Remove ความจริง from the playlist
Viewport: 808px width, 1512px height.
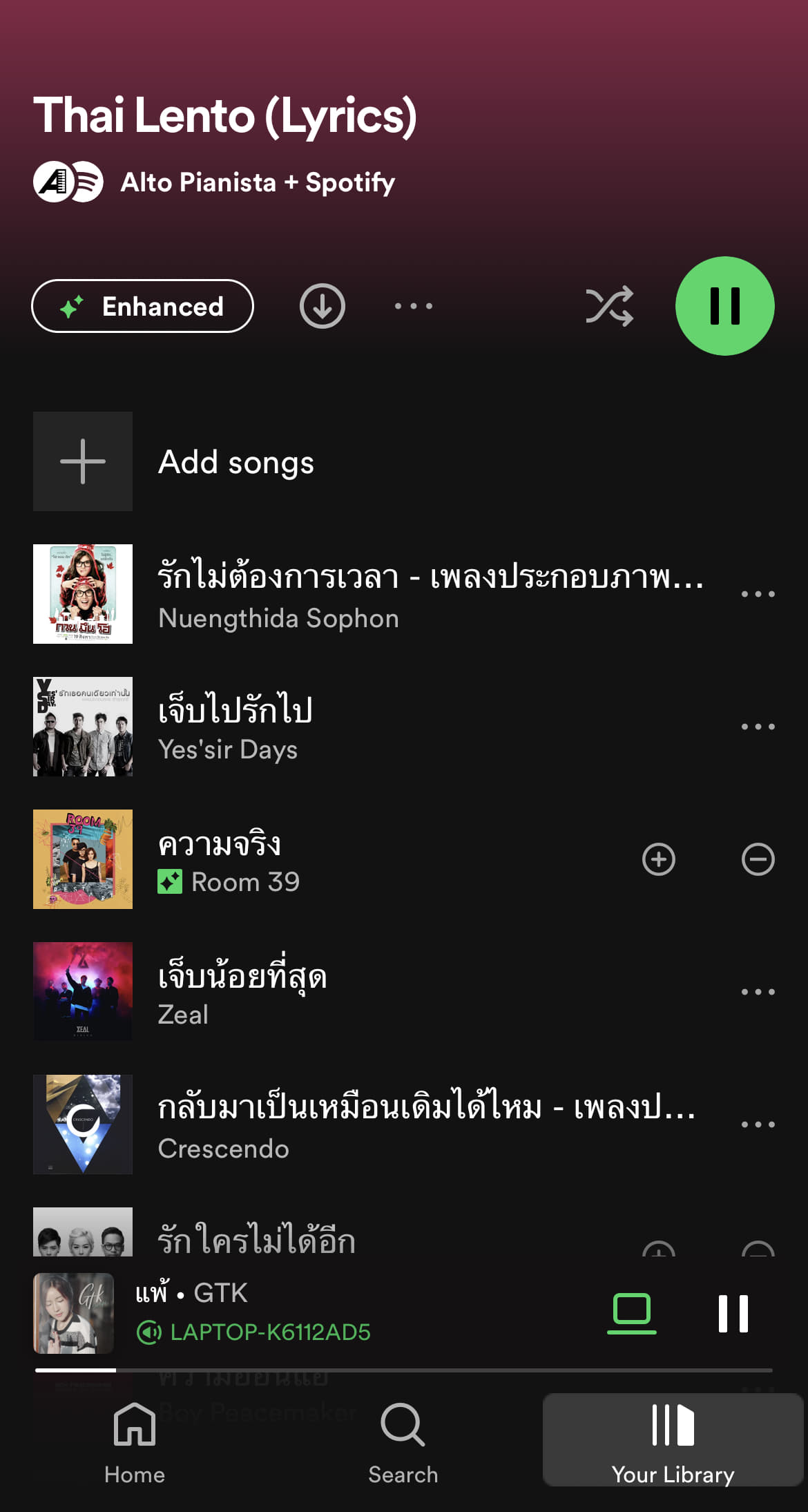758,859
